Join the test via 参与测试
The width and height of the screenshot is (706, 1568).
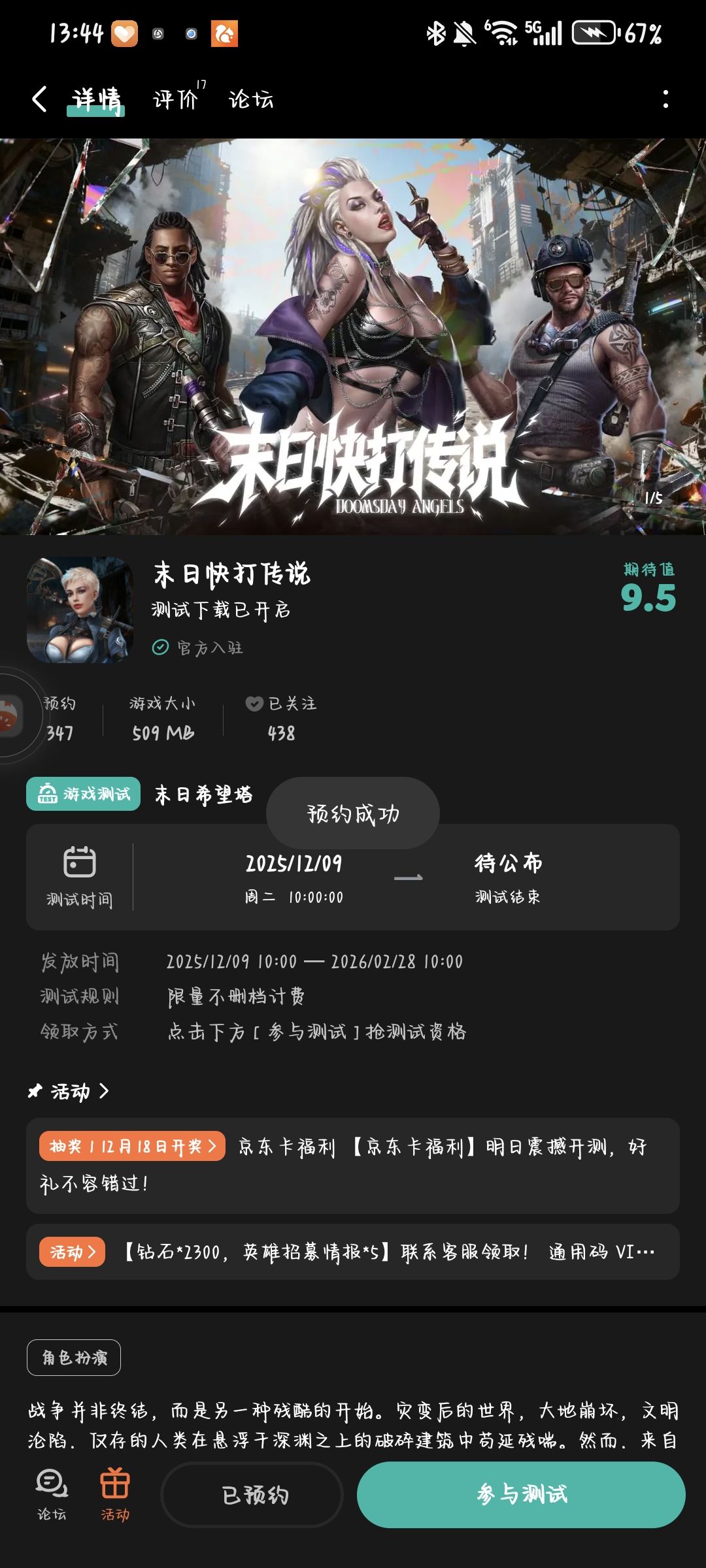[x=521, y=1495]
